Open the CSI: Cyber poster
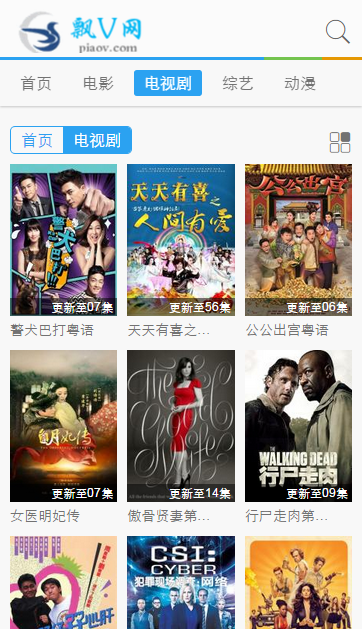The width and height of the screenshot is (362, 629). pos(181,582)
